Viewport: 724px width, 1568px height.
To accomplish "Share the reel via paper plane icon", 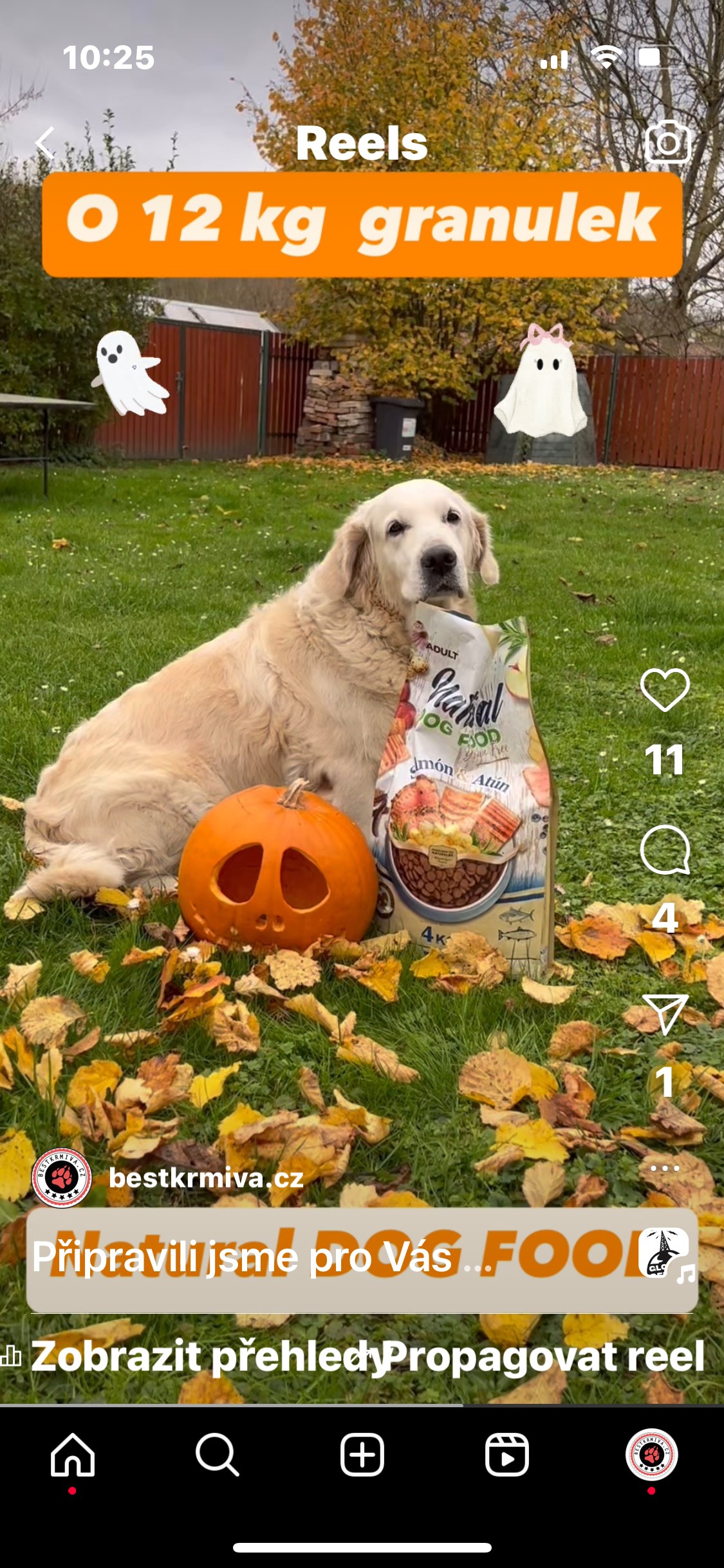I will pyautogui.click(x=665, y=1014).
